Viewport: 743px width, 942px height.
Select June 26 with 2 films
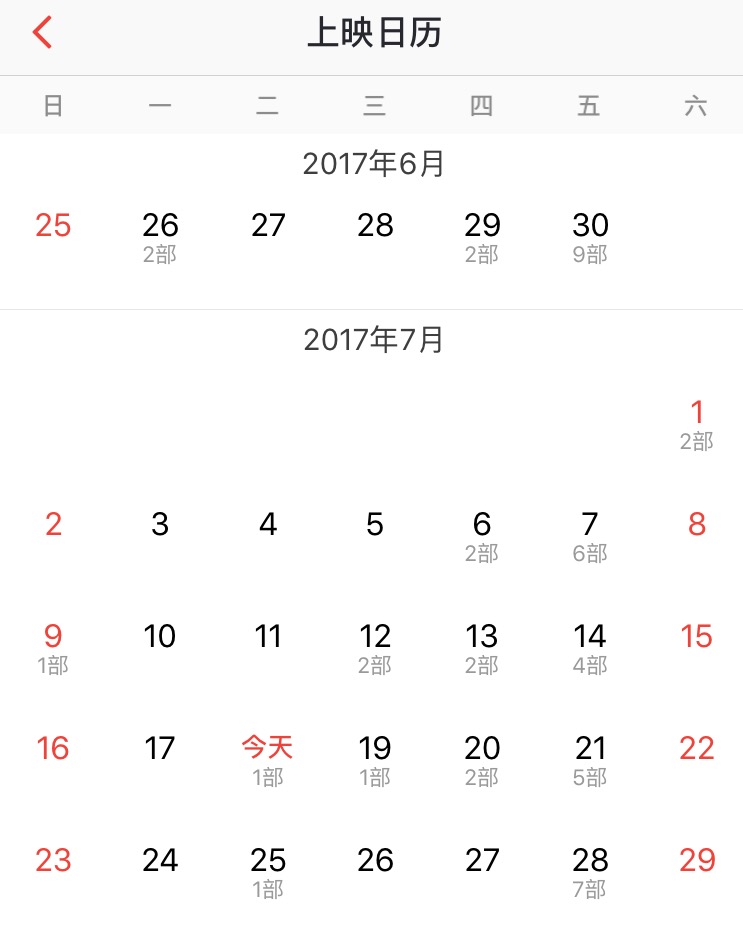(x=160, y=236)
